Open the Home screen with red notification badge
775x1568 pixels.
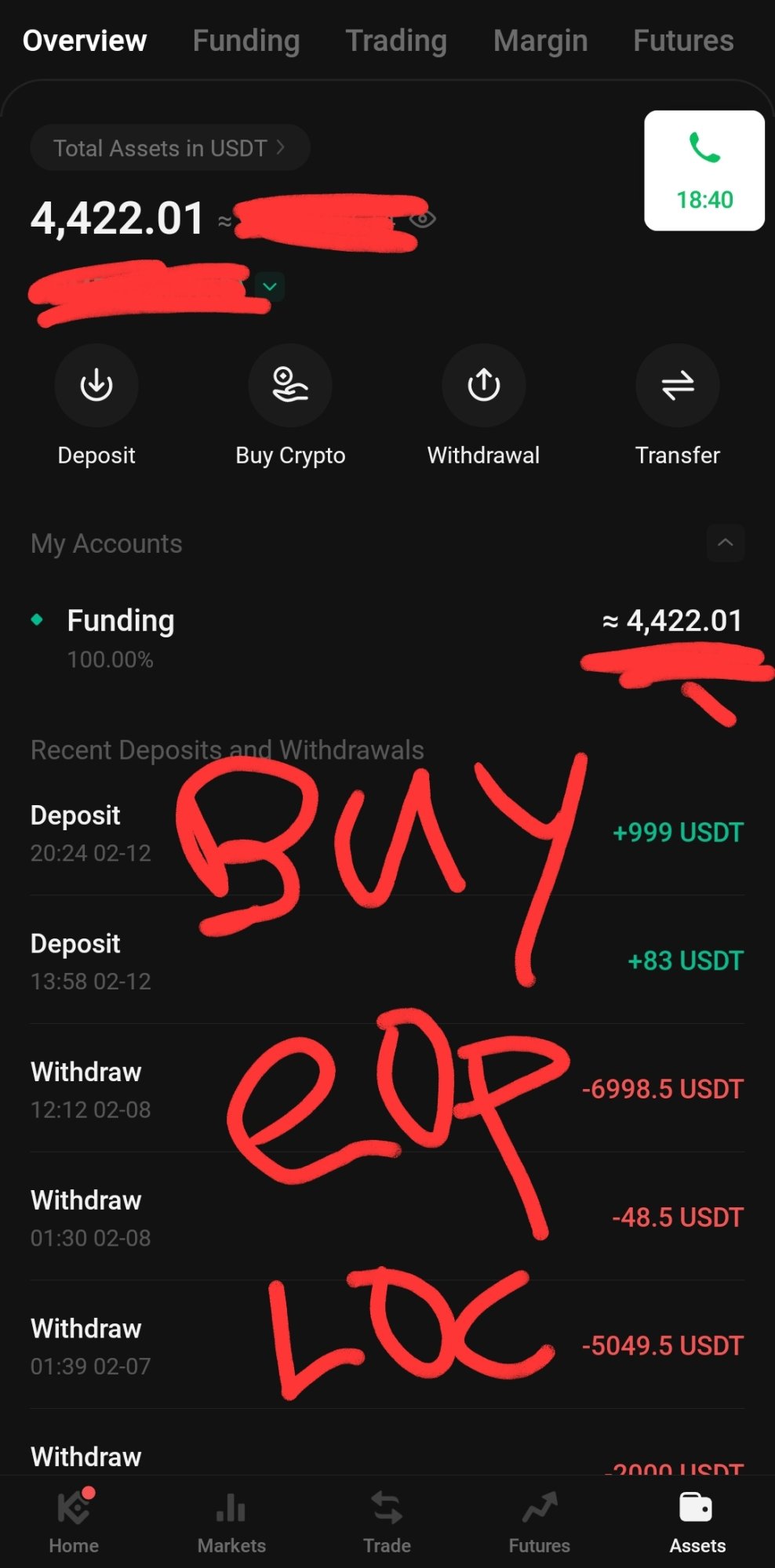73,1507
